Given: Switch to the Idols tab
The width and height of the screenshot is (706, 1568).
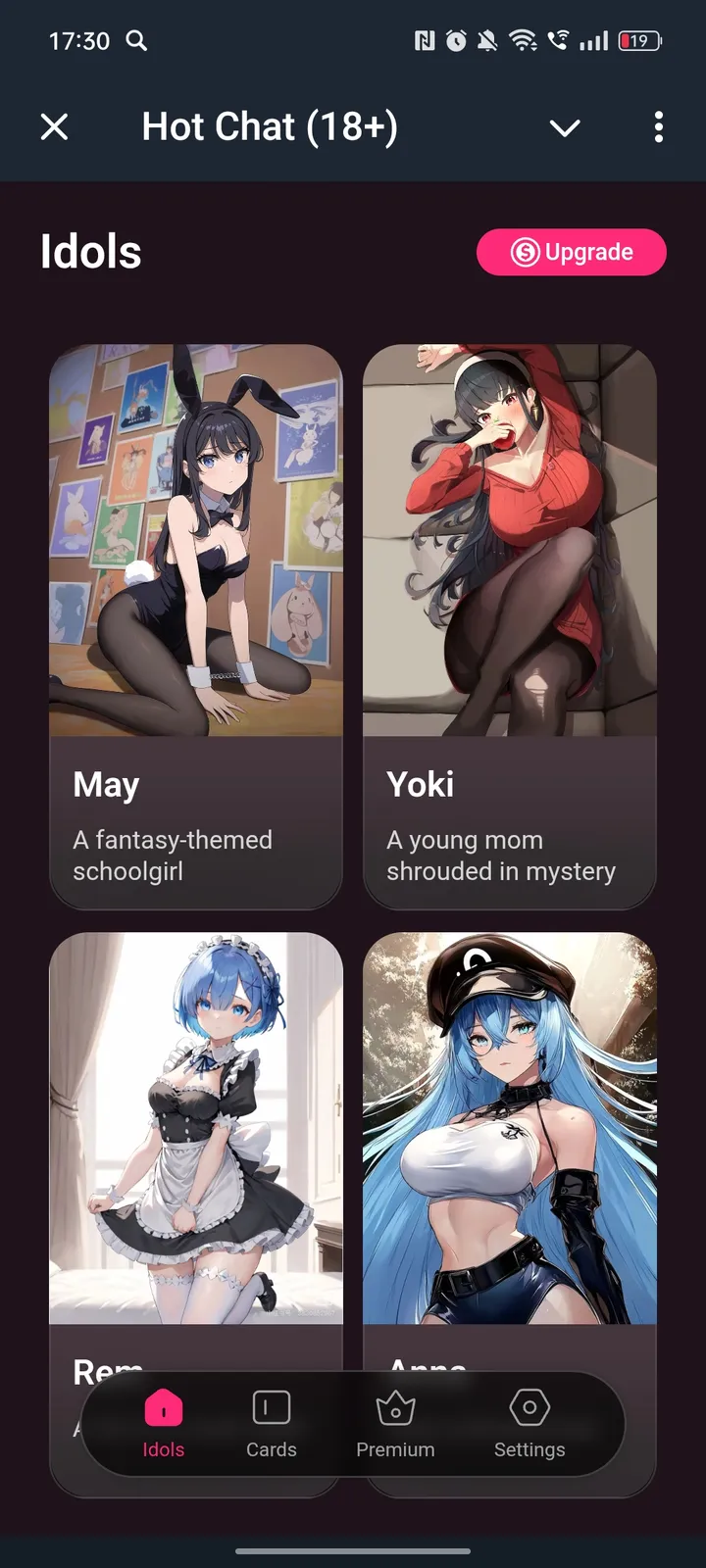Looking at the screenshot, I should tap(164, 1424).
